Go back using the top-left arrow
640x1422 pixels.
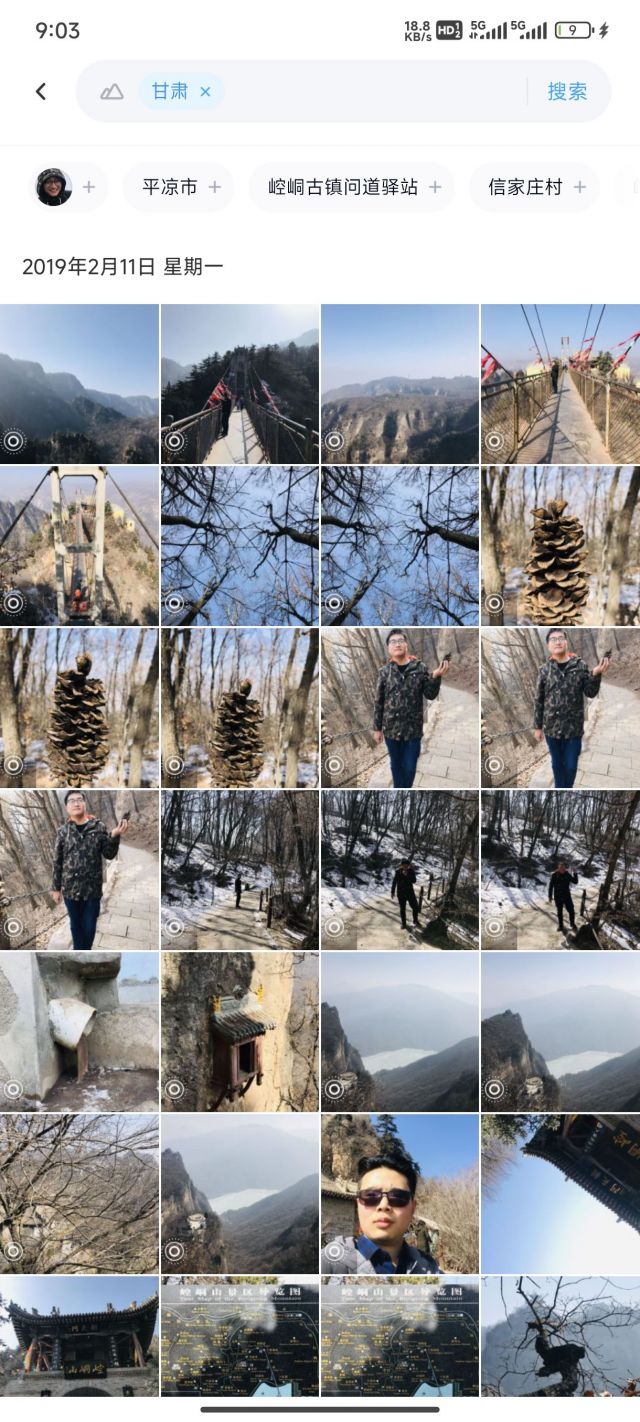tap(41, 92)
